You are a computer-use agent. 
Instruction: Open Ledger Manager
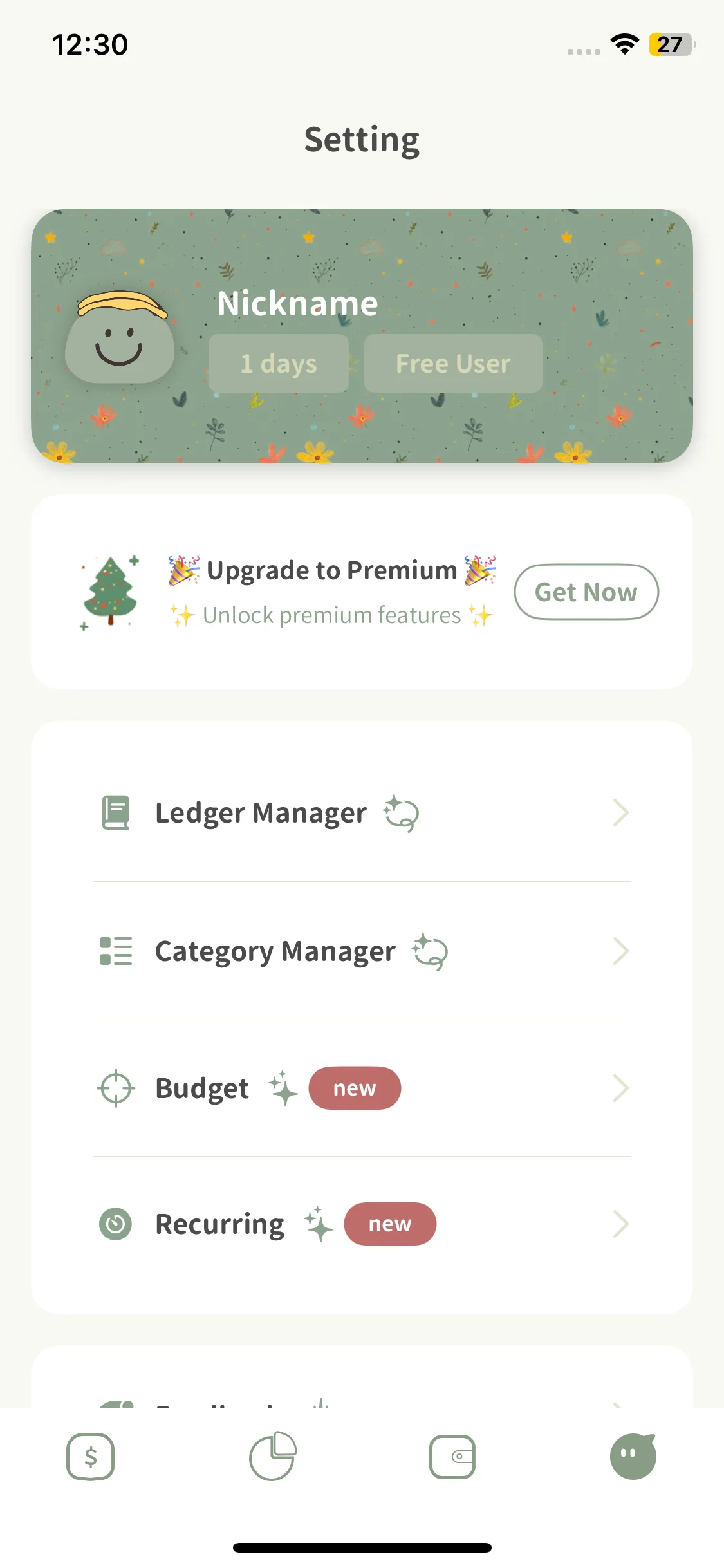click(x=360, y=812)
